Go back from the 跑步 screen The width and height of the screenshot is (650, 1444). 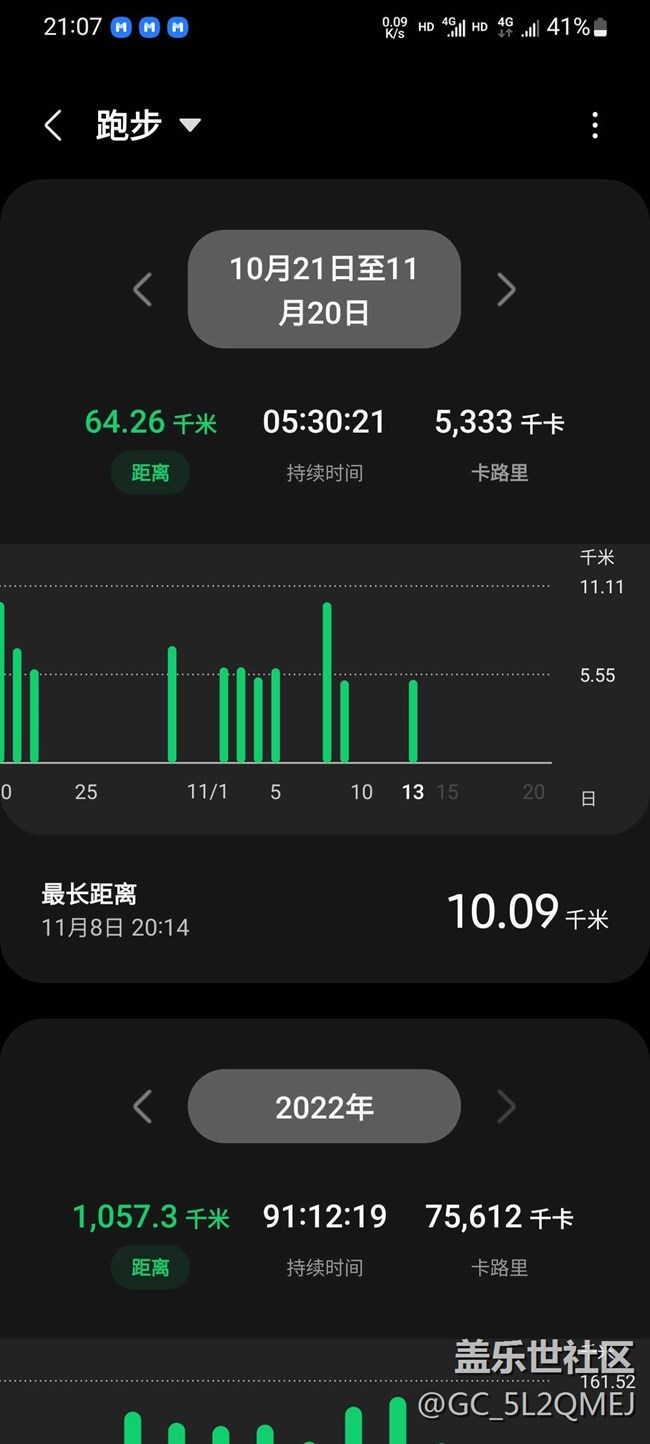[54, 126]
